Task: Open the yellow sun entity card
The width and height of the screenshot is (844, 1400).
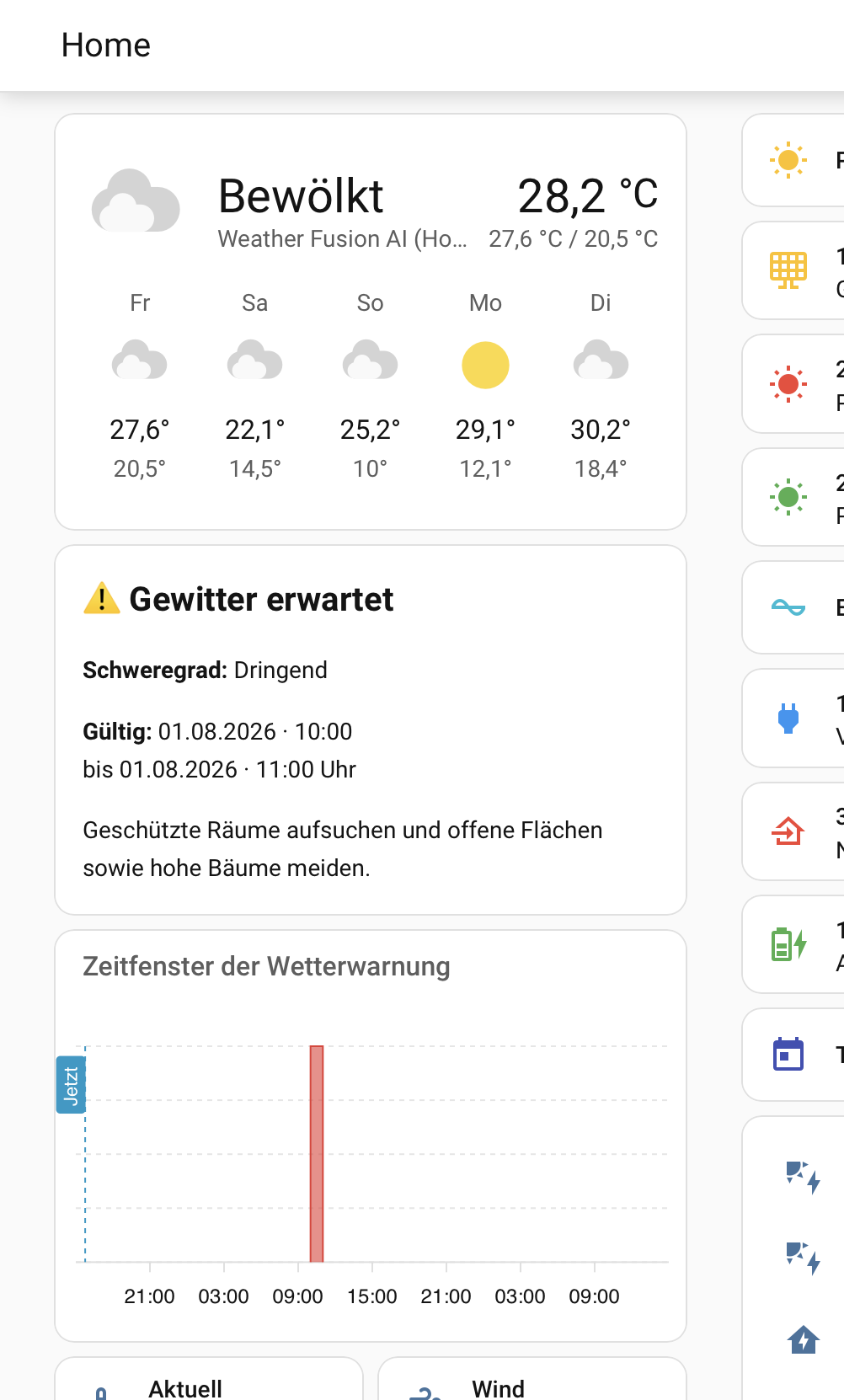Action: click(x=793, y=160)
